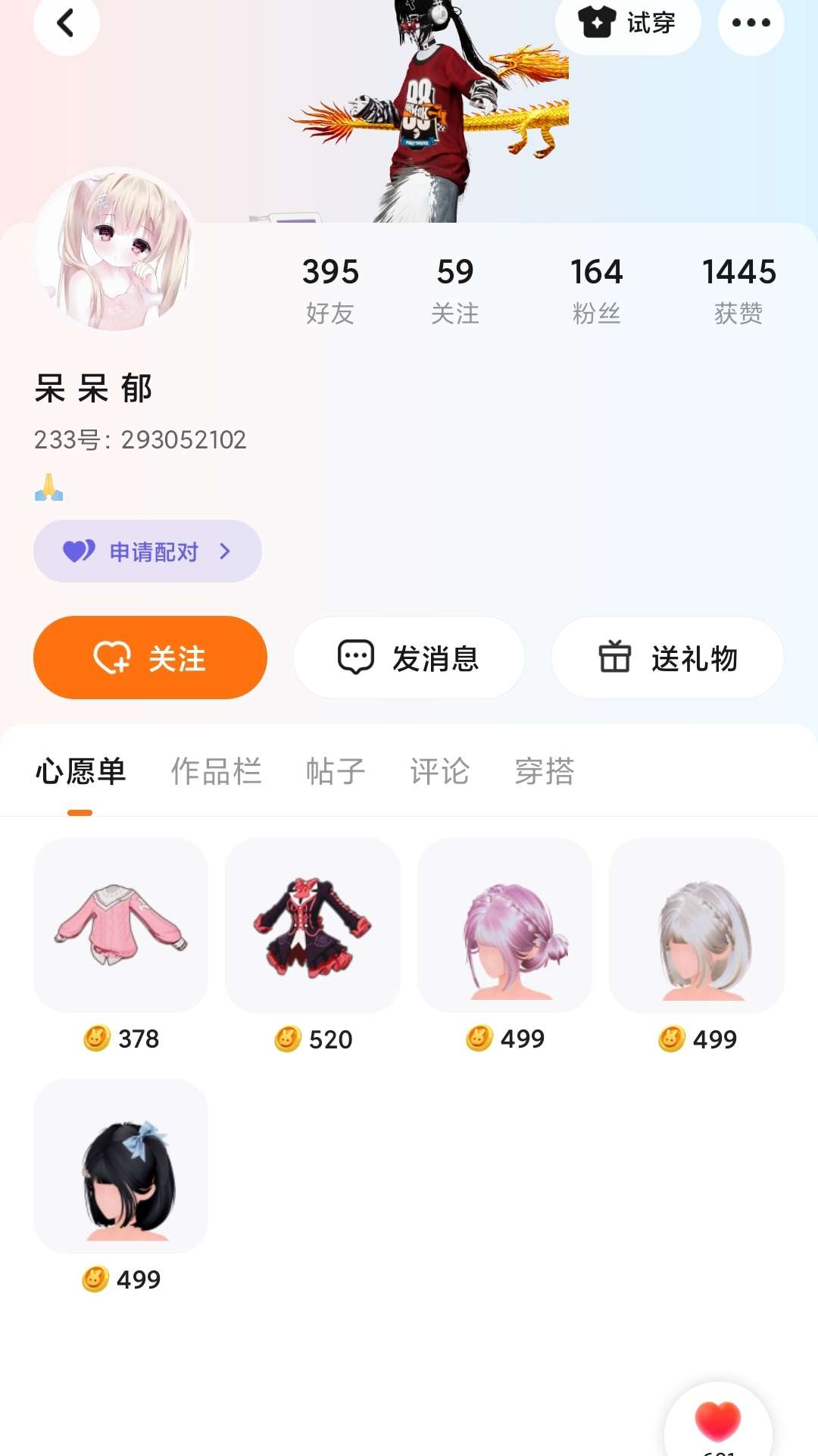
Task: Switch to the 评论 tab
Action: pos(439,771)
